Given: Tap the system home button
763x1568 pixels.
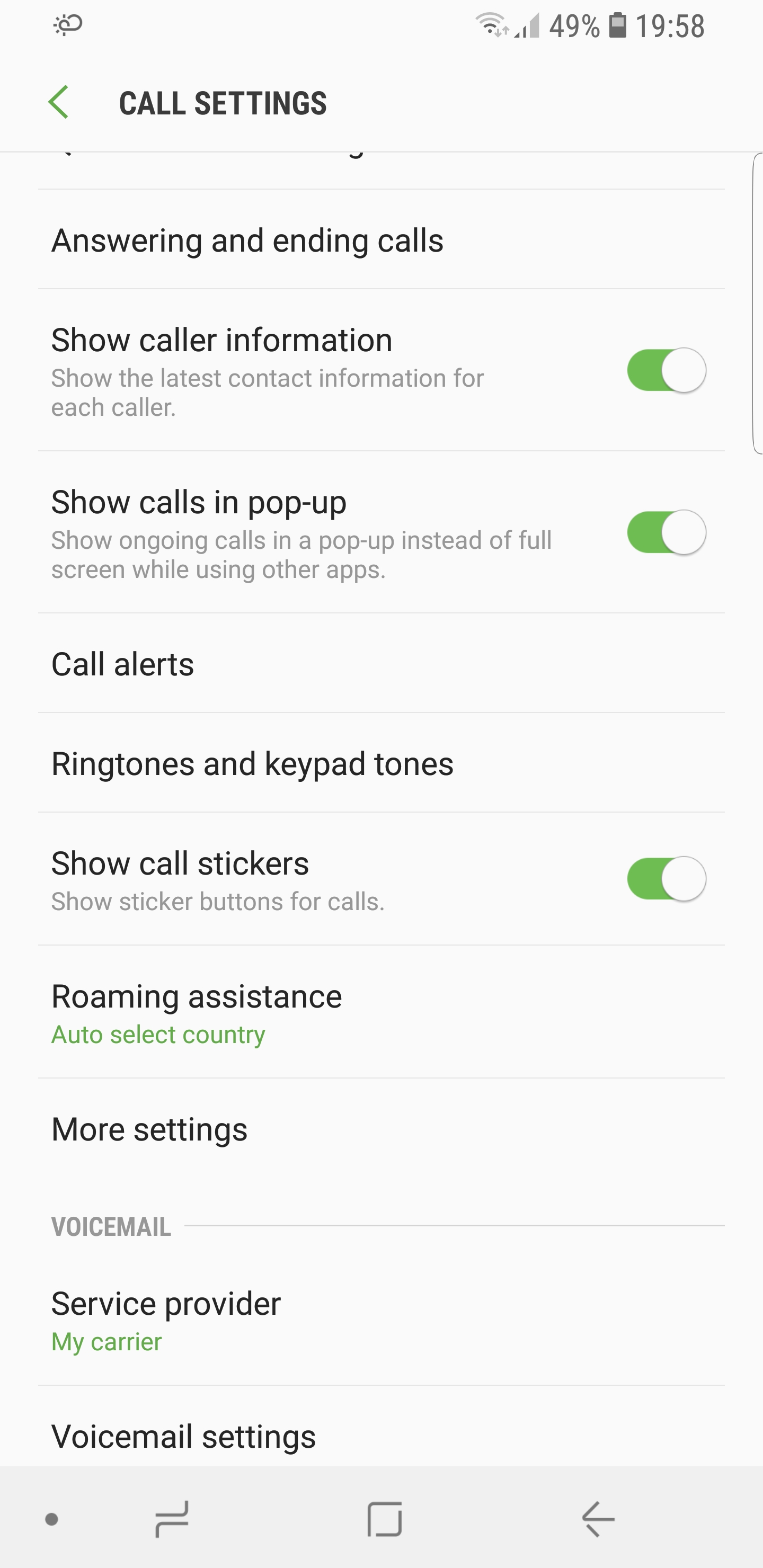Looking at the screenshot, I should coord(384,1519).
